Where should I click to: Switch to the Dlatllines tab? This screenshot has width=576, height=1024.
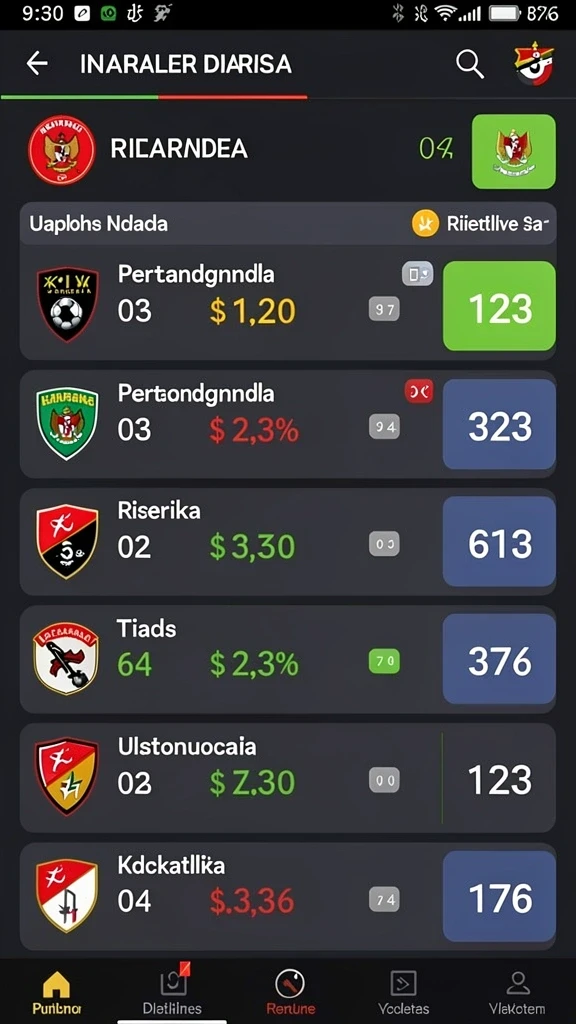(172, 993)
